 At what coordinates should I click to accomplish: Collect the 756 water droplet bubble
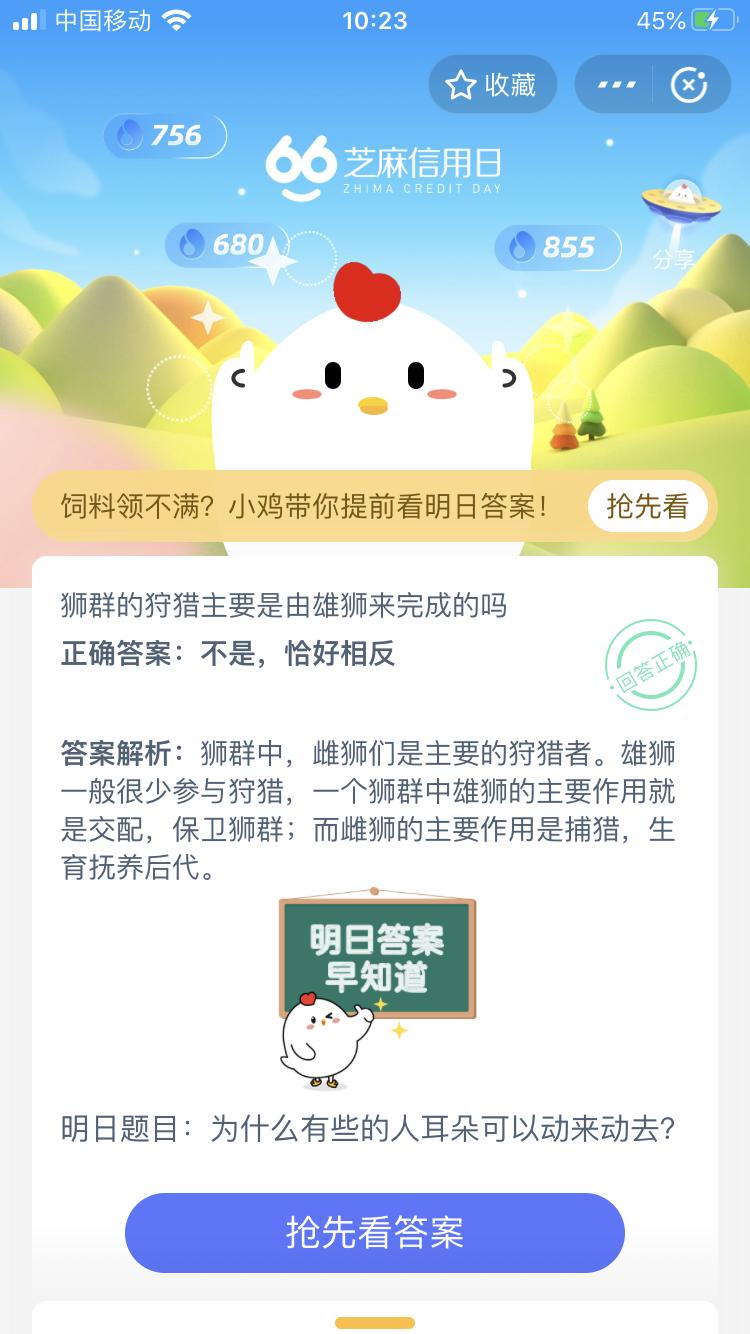coord(165,136)
